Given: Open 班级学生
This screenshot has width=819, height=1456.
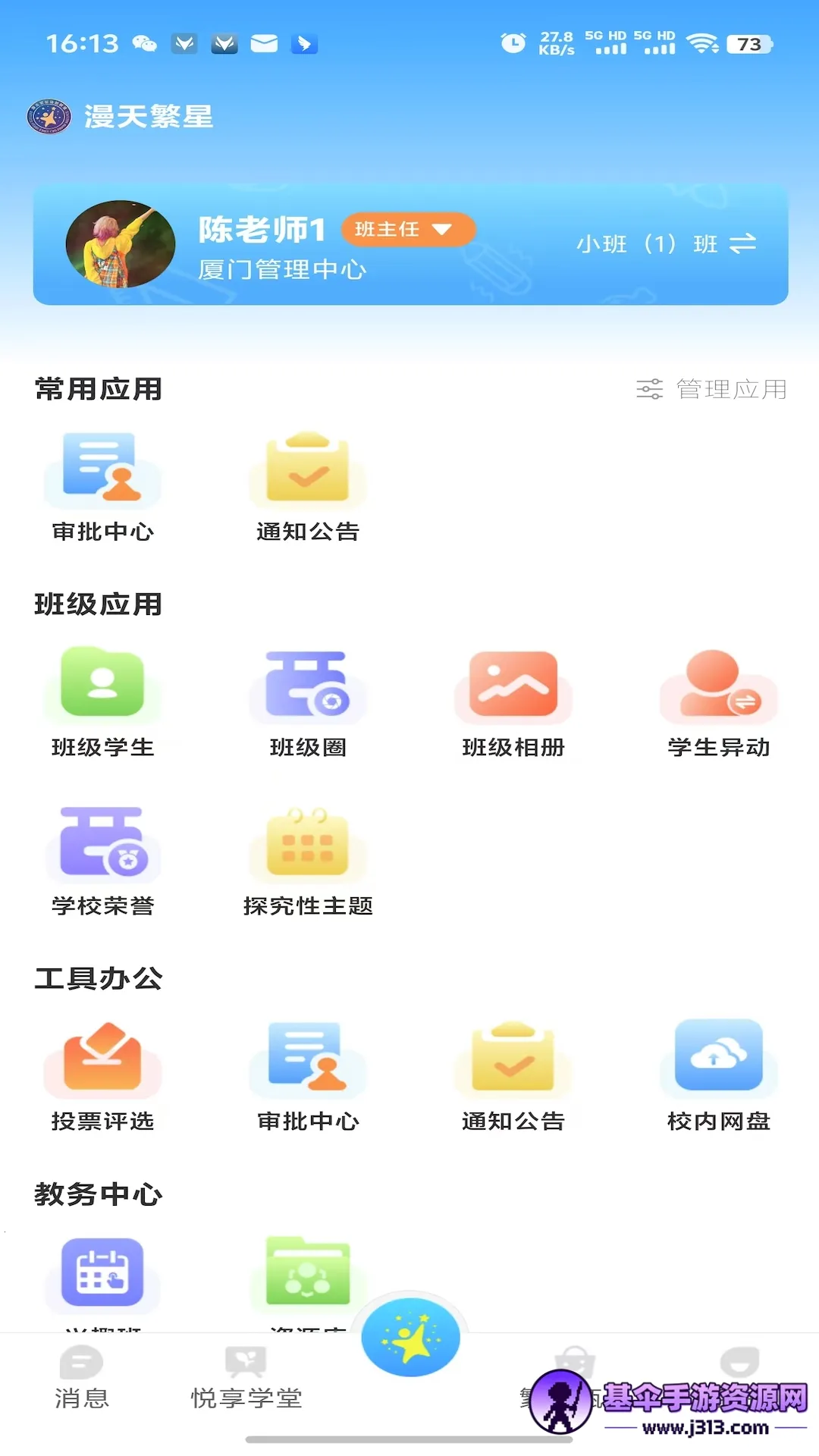Looking at the screenshot, I should pos(102,701).
